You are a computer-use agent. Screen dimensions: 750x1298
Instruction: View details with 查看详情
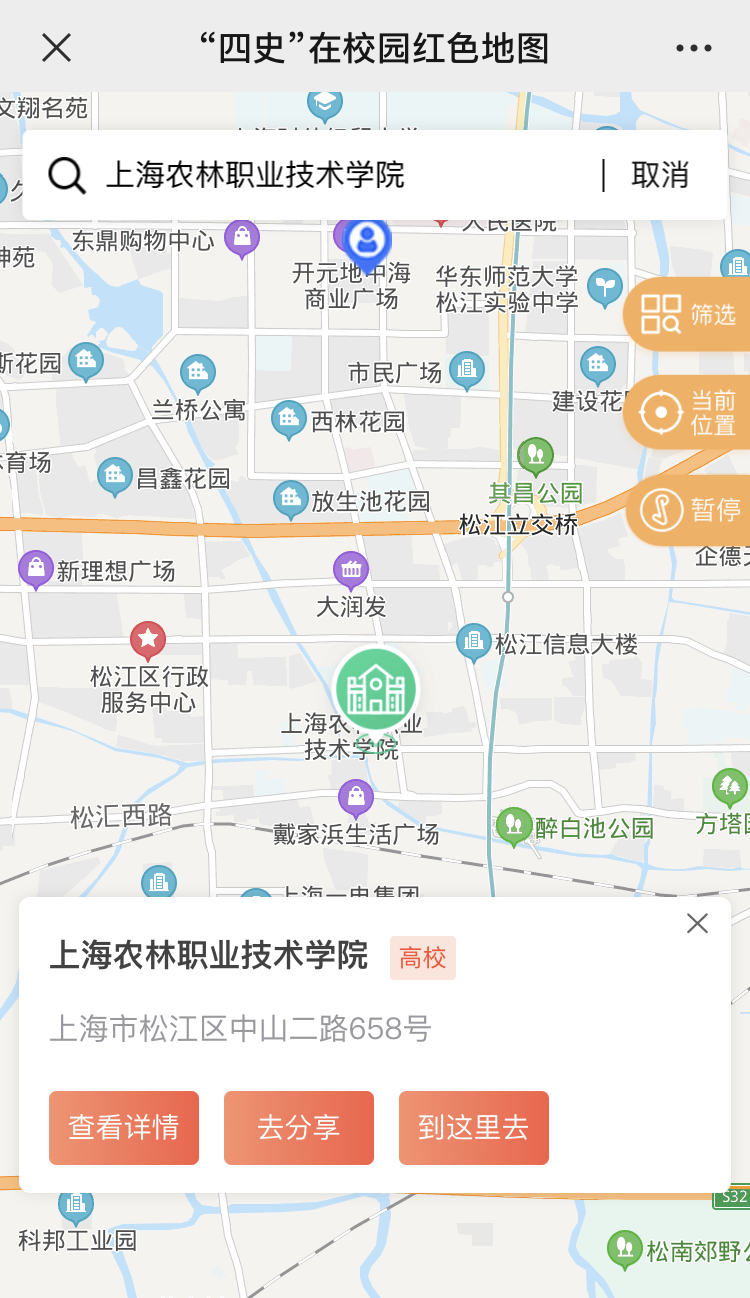click(x=124, y=1128)
